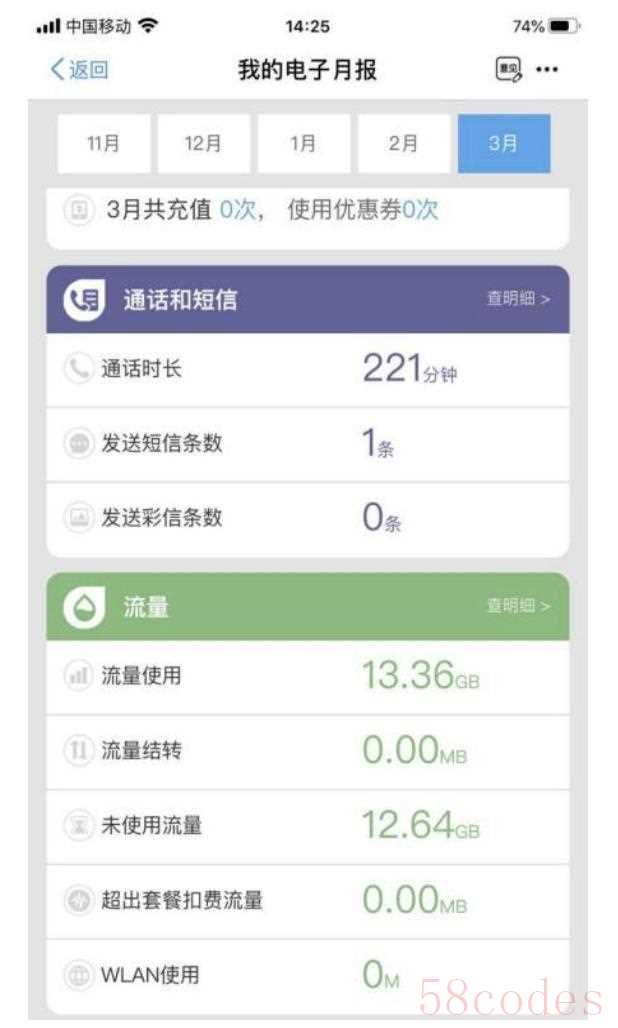Screen dimensions: 618x1028
Task: Go back using the 返回 button
Action: 79,69
